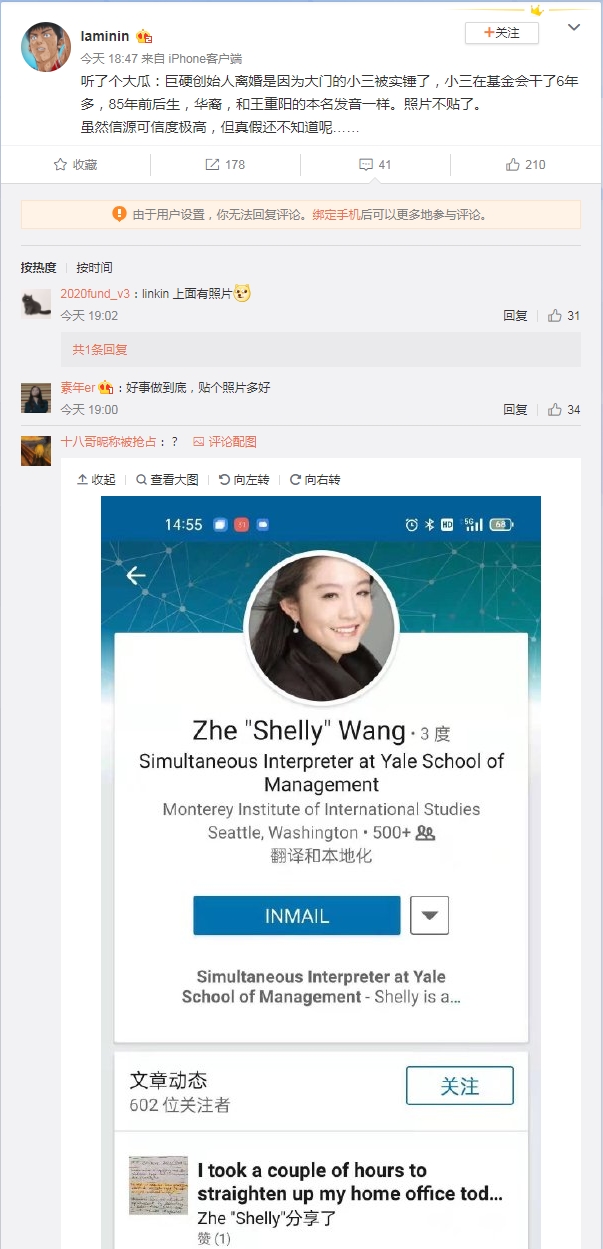Viewport: 603px width, 1249px height.
Task: Add this post to 收藏 favorites
Action: click(x=76, y=164)
